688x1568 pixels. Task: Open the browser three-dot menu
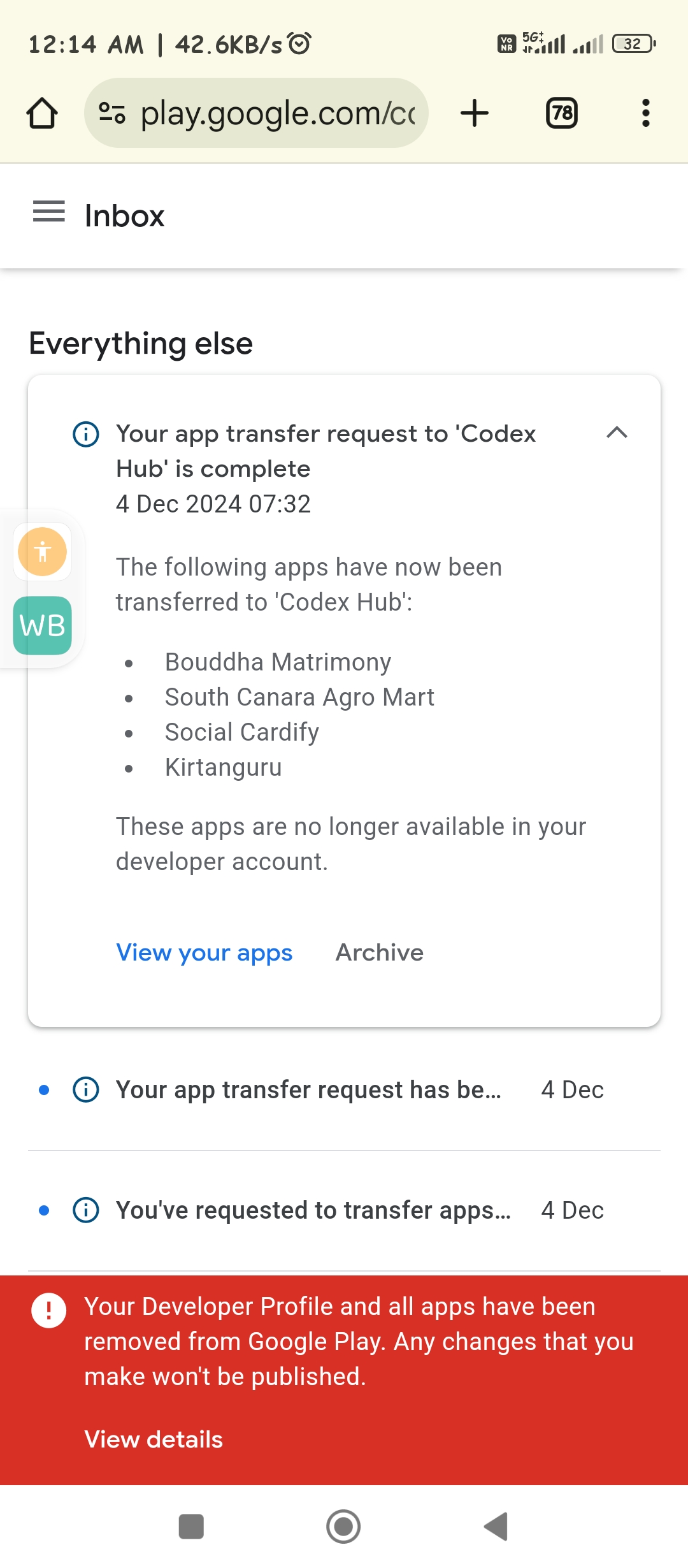tap(645, 113)
